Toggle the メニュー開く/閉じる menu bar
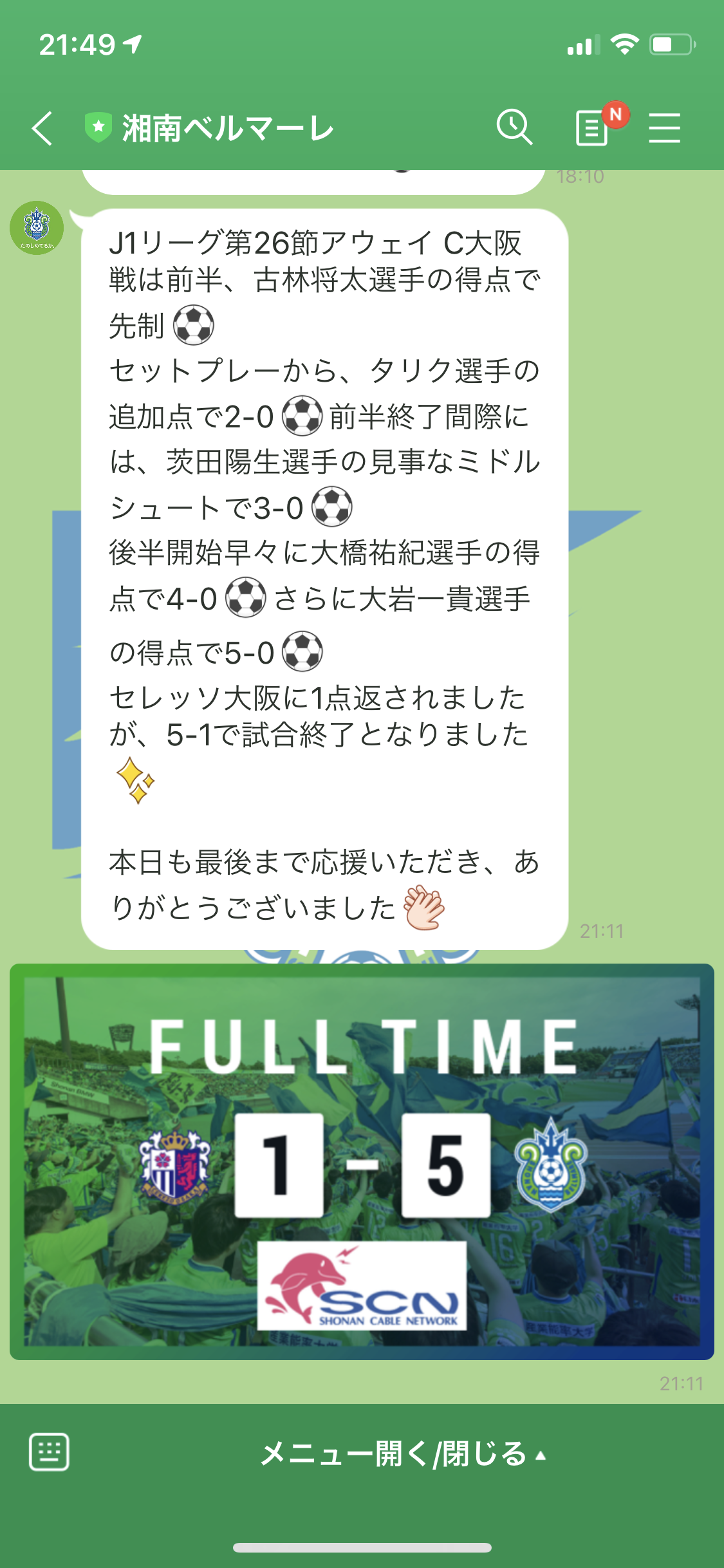Screen dimensions: 724x1568 [402, 1454]
